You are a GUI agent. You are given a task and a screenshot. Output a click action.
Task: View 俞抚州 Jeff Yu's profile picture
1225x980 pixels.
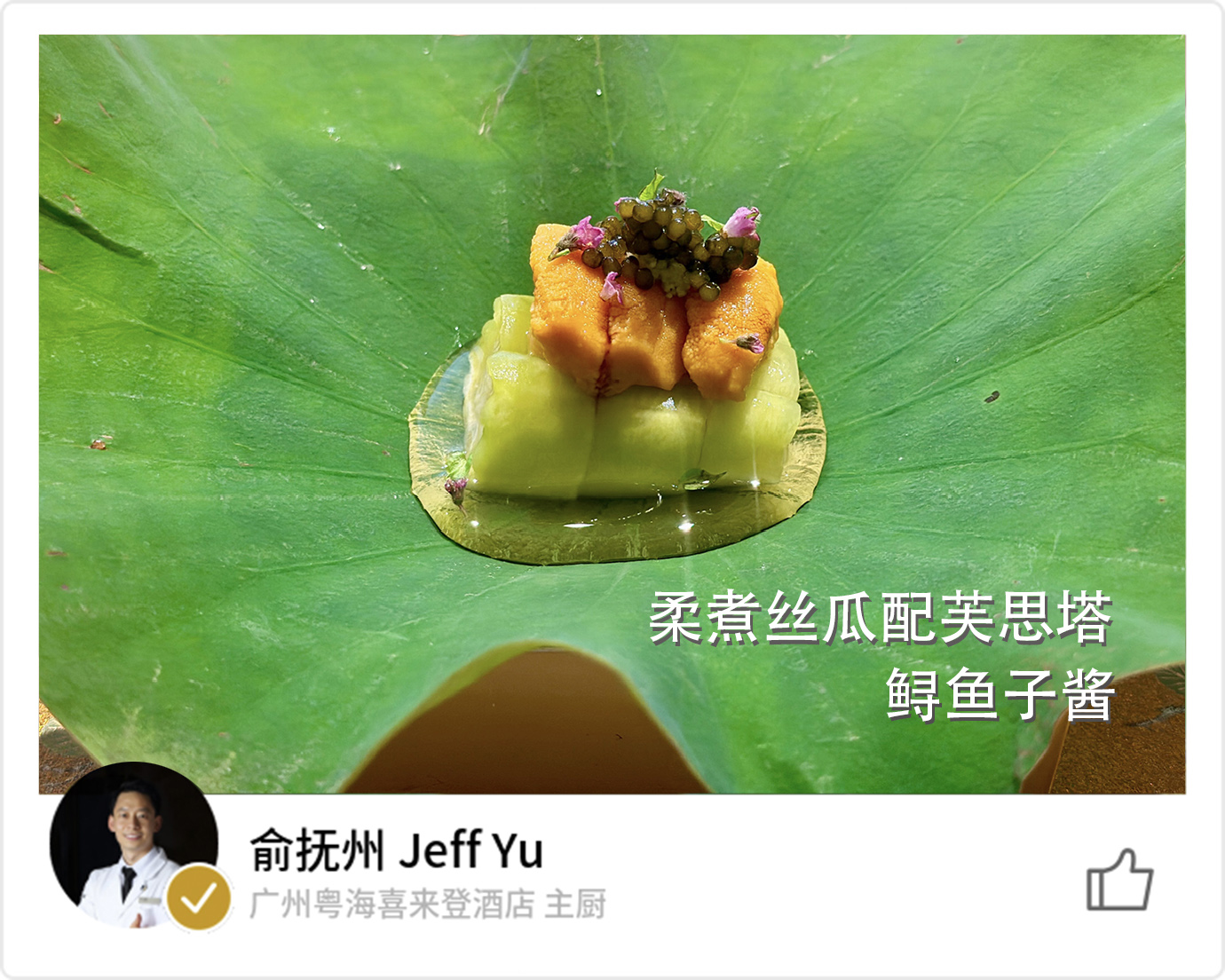click(133, 845)
